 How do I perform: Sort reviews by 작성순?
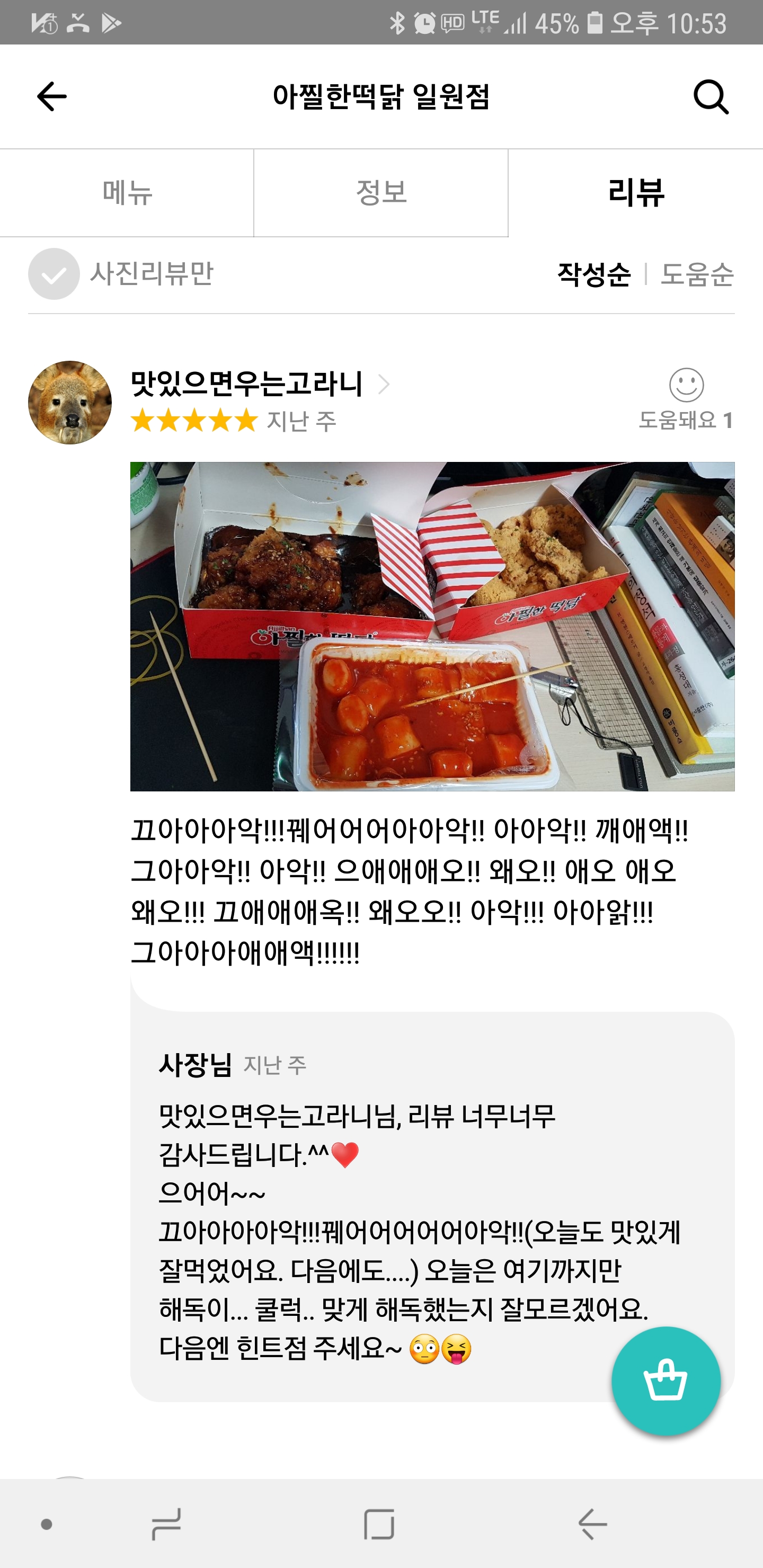click(x=594, y=274)
